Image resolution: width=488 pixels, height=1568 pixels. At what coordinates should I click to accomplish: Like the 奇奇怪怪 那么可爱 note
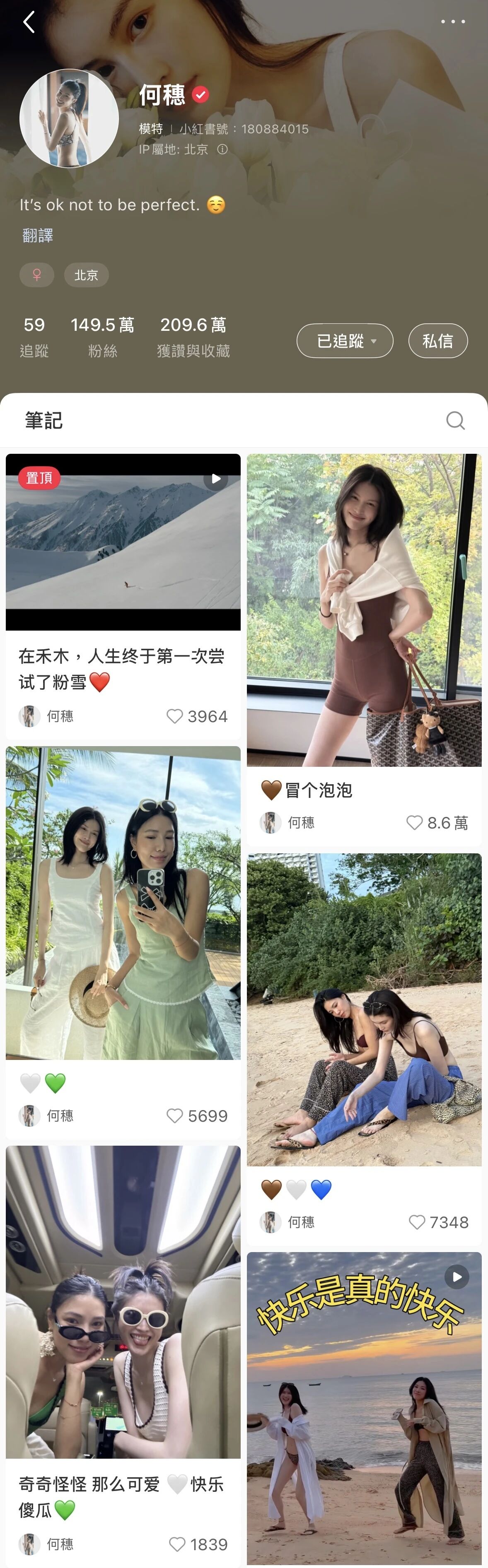176,1544
